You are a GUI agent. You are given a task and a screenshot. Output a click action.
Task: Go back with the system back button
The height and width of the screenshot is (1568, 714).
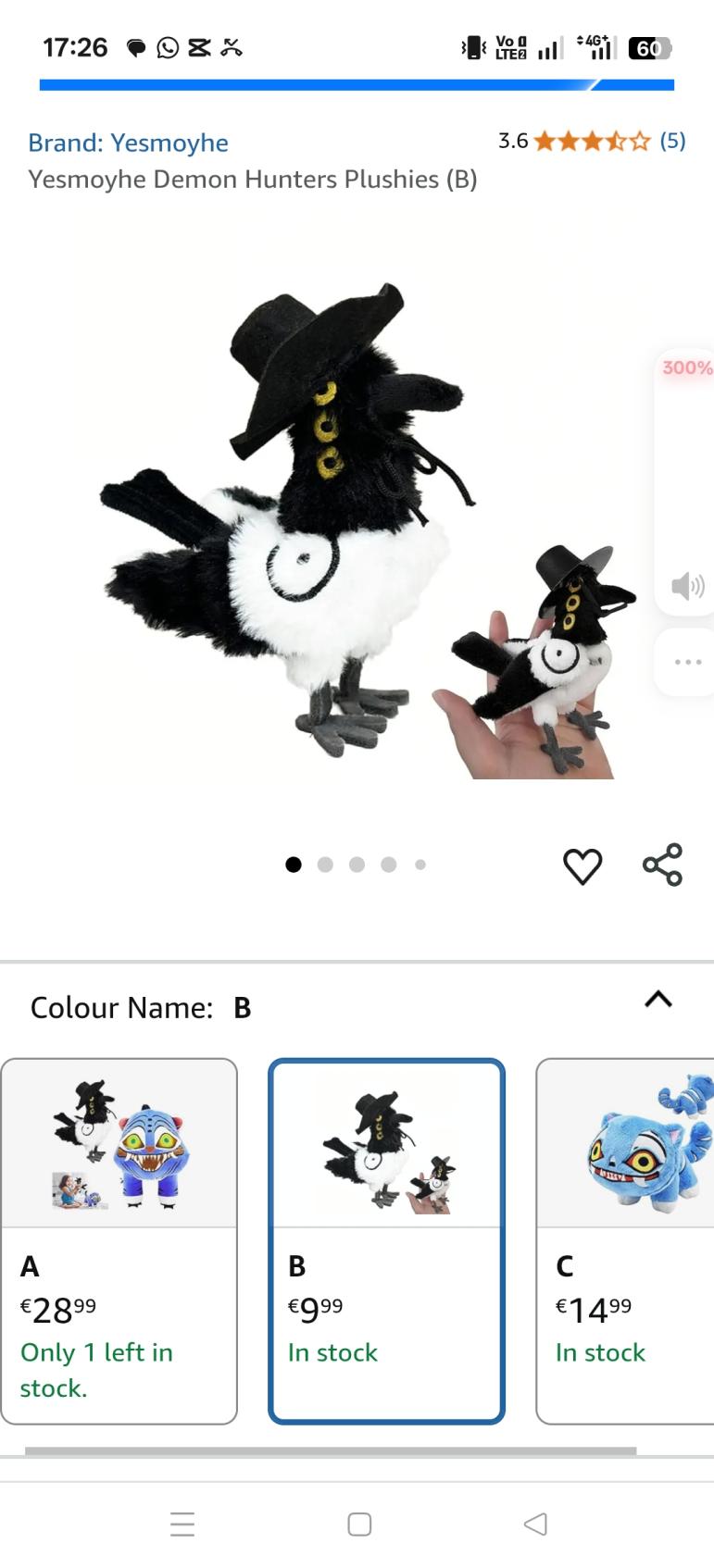click(x=535, y=1524)
